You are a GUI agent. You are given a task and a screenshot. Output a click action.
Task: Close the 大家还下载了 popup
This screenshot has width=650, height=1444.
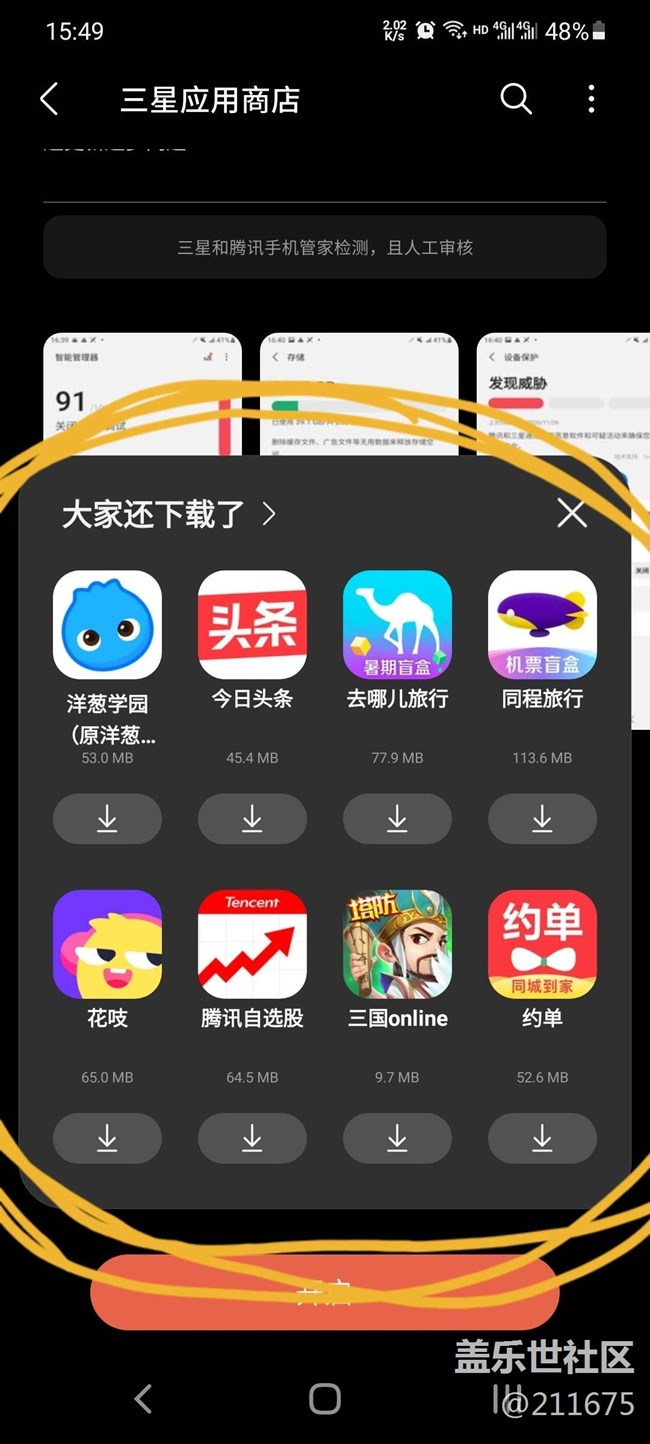point(571,514)
